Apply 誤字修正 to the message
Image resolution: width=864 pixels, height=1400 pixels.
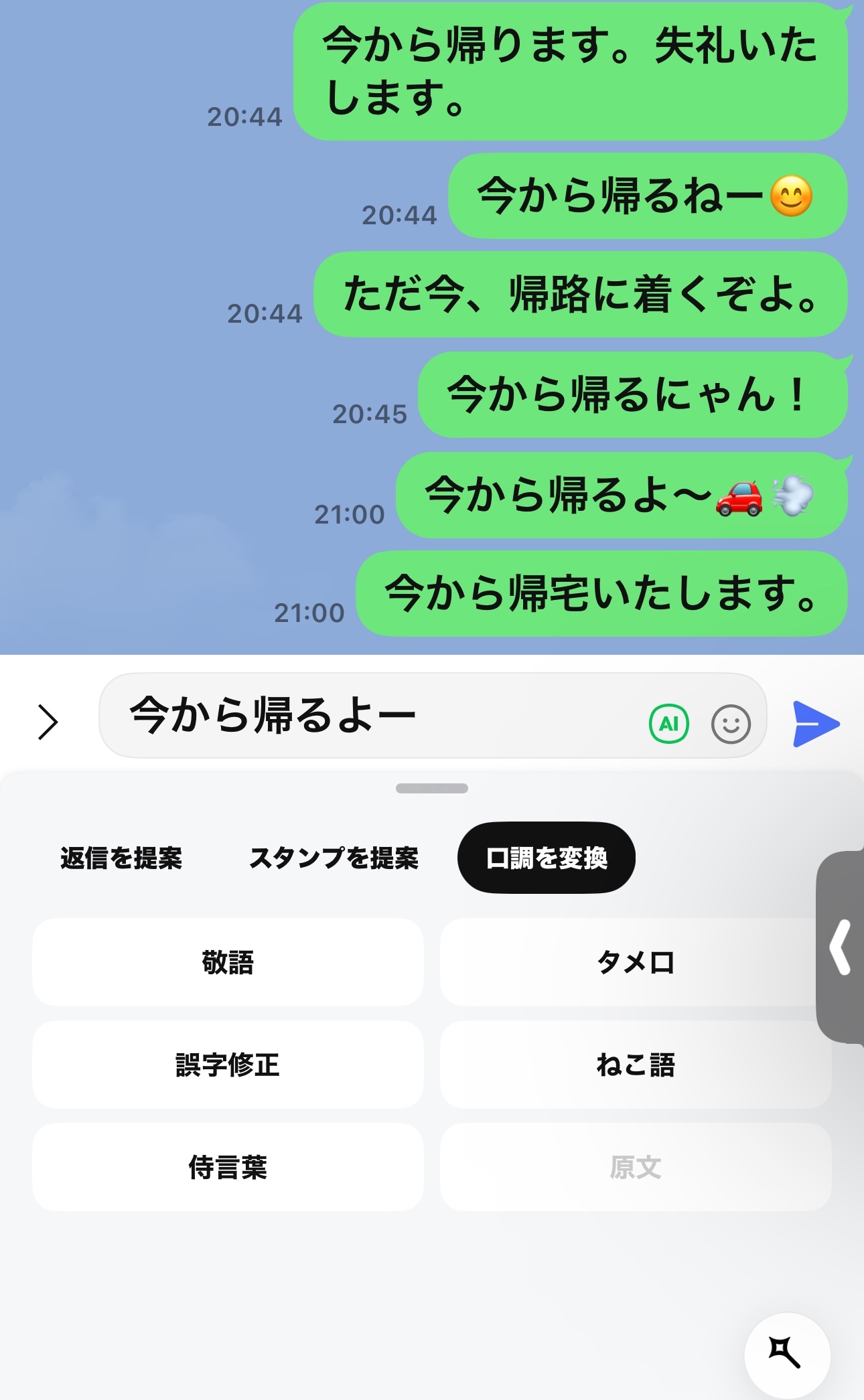[x=228, y=1065]
